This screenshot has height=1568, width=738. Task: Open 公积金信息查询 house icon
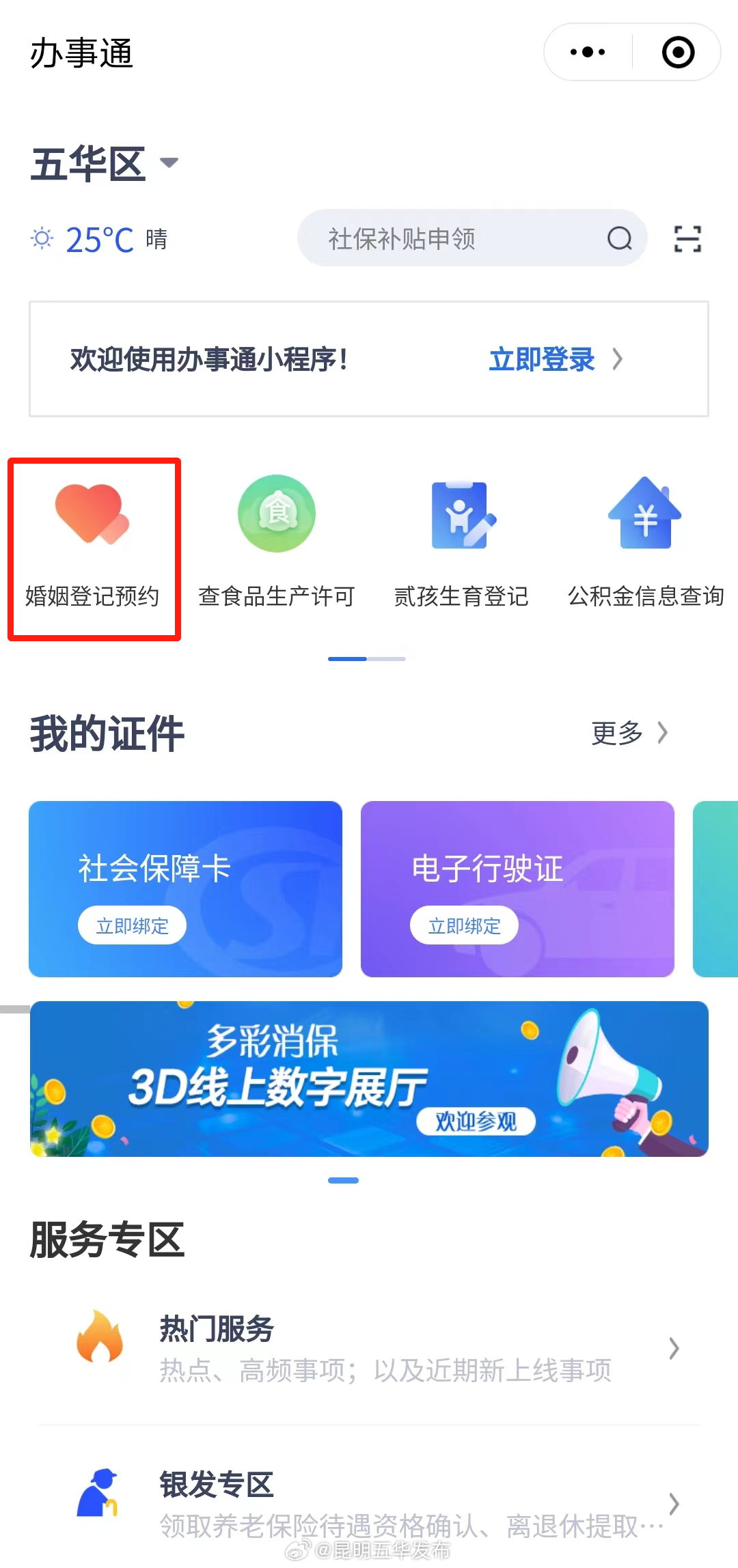coord(644,514)
